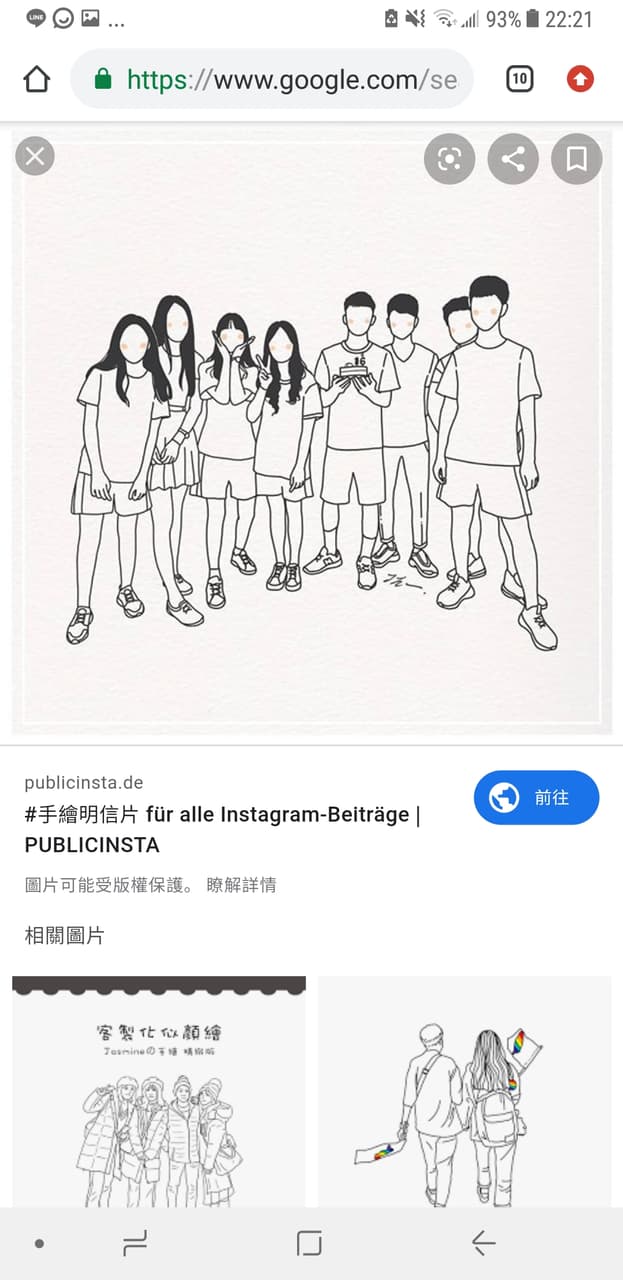The width and height of the screenshot is (623, 1280).
Task: Search this image with Google Lens
Action: pos(449,159)
